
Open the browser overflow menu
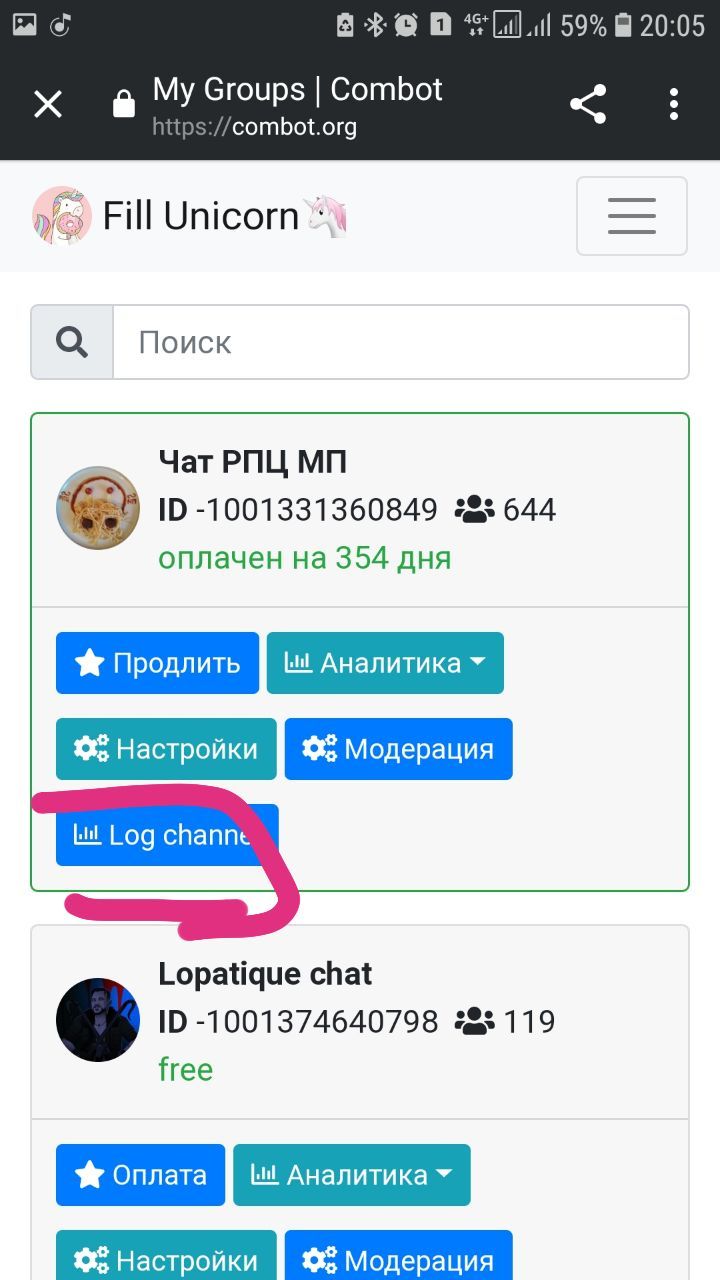[674, 104]
